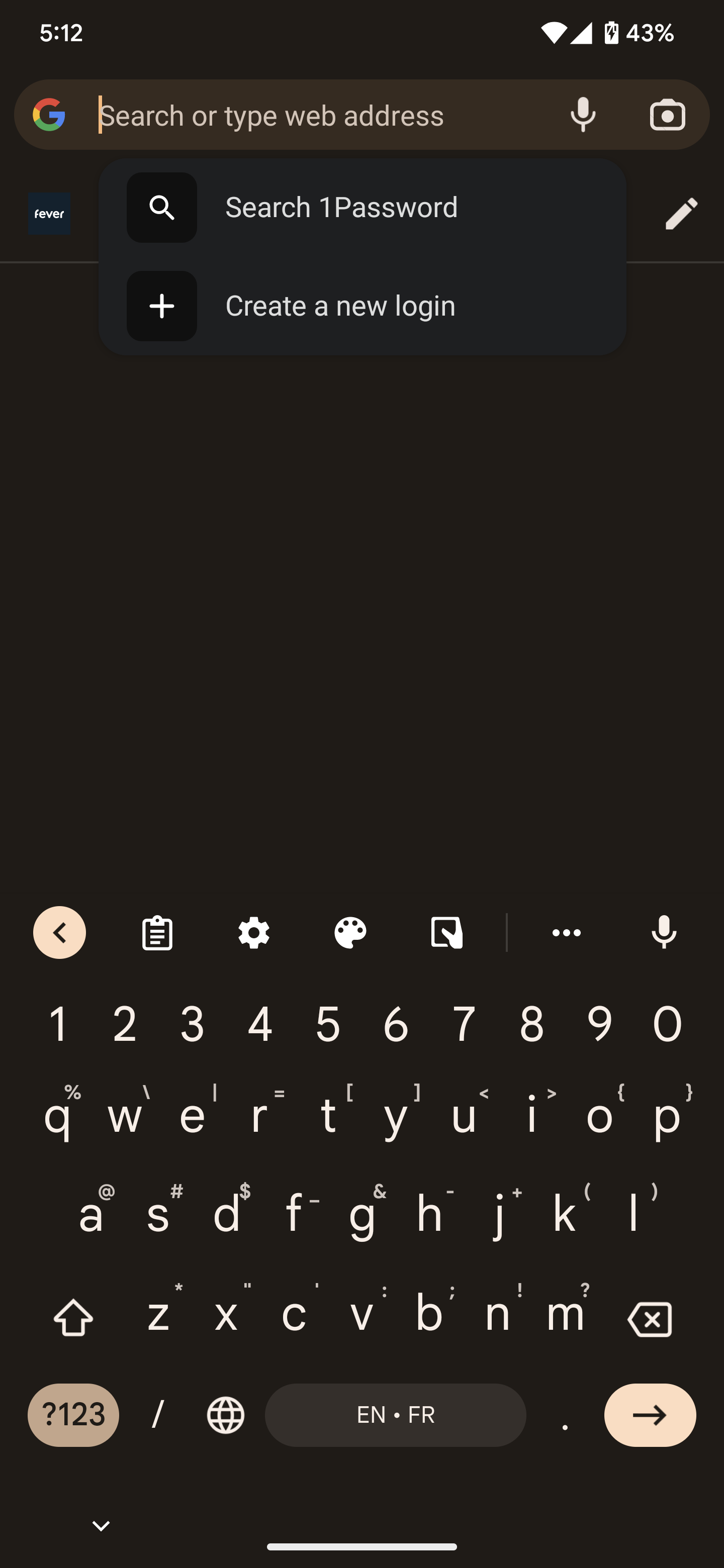The width and height of the screenshot is (724, 1568).
Task: Start a voice search in the address bar
Action: 583,115
